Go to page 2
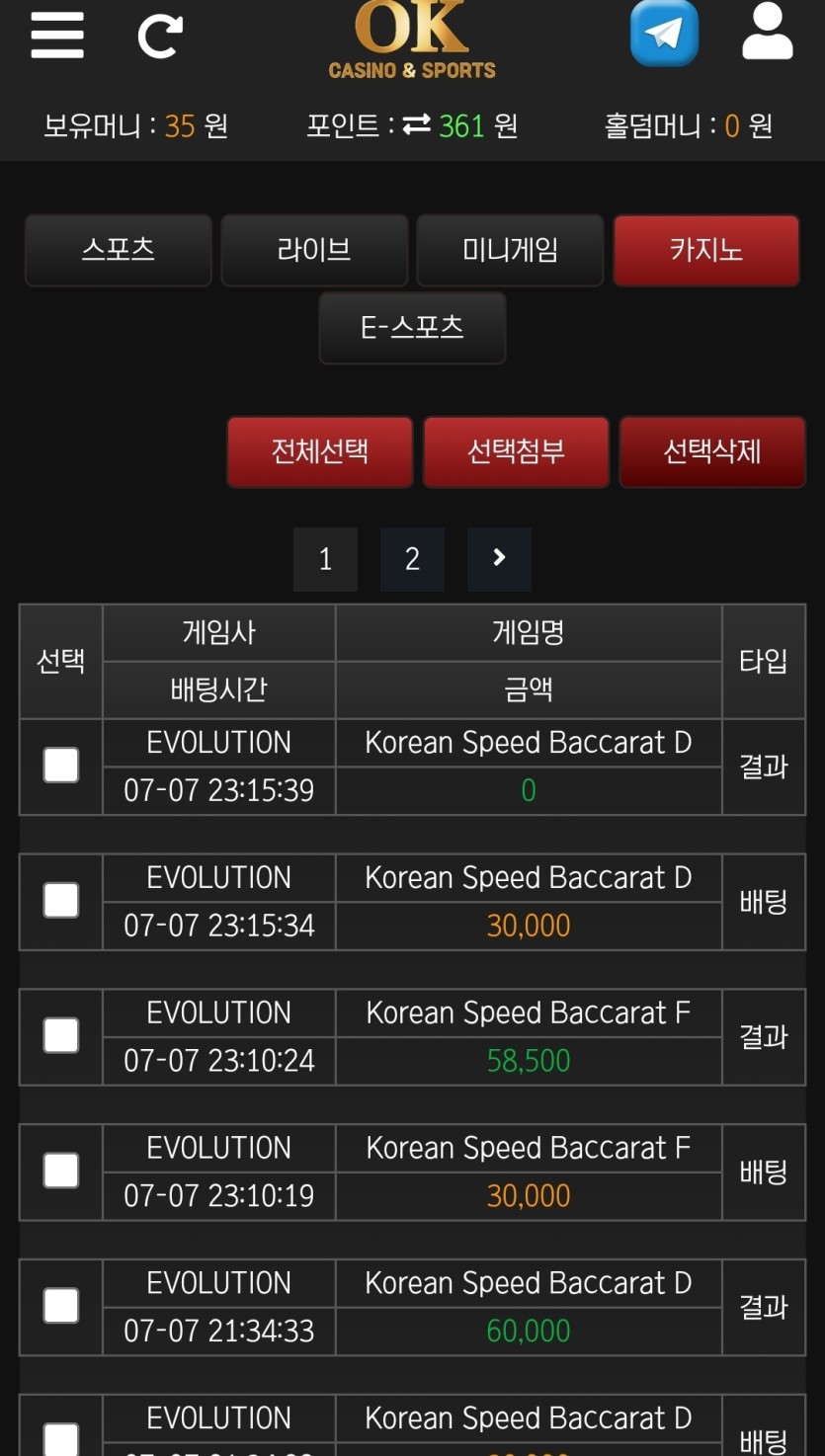Image resolution: width=825 pixels, height=1456 pixels. (412, 559)
